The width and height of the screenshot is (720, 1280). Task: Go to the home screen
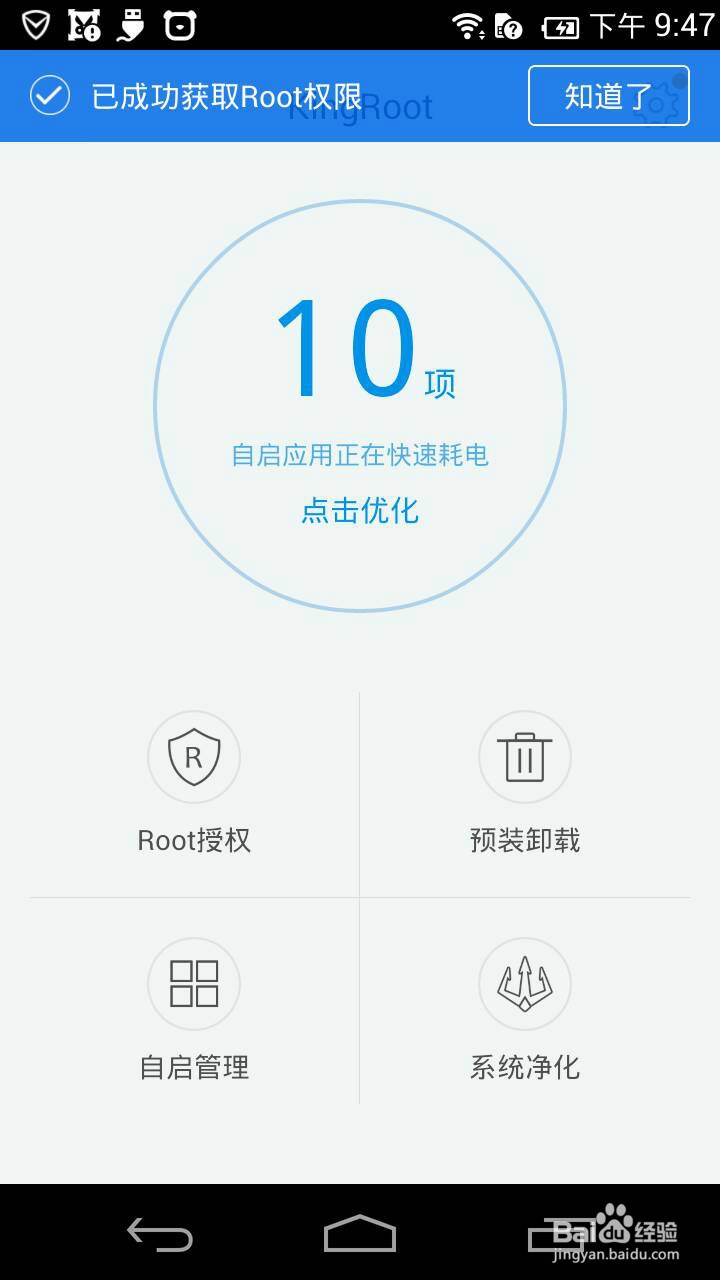click(360, 1234)
